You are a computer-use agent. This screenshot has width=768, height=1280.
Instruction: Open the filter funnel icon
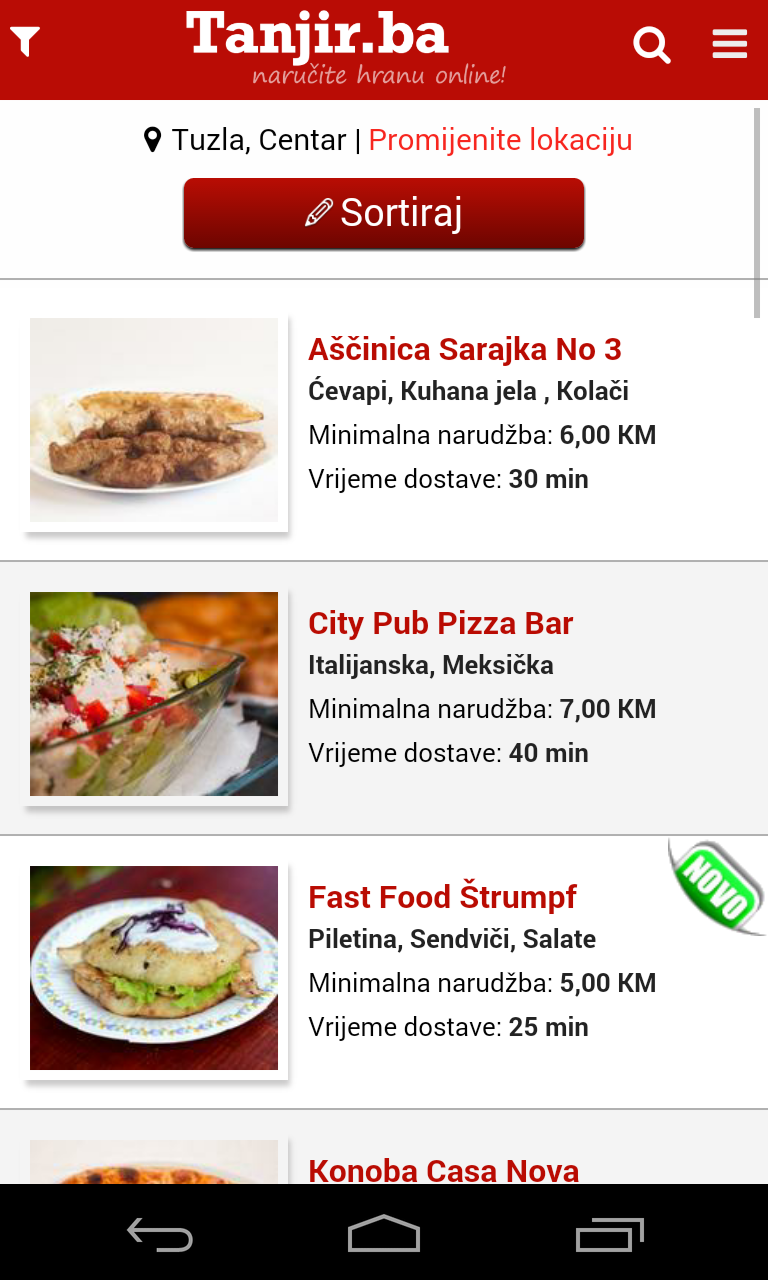pyautogui.click(x=25, y=42)
